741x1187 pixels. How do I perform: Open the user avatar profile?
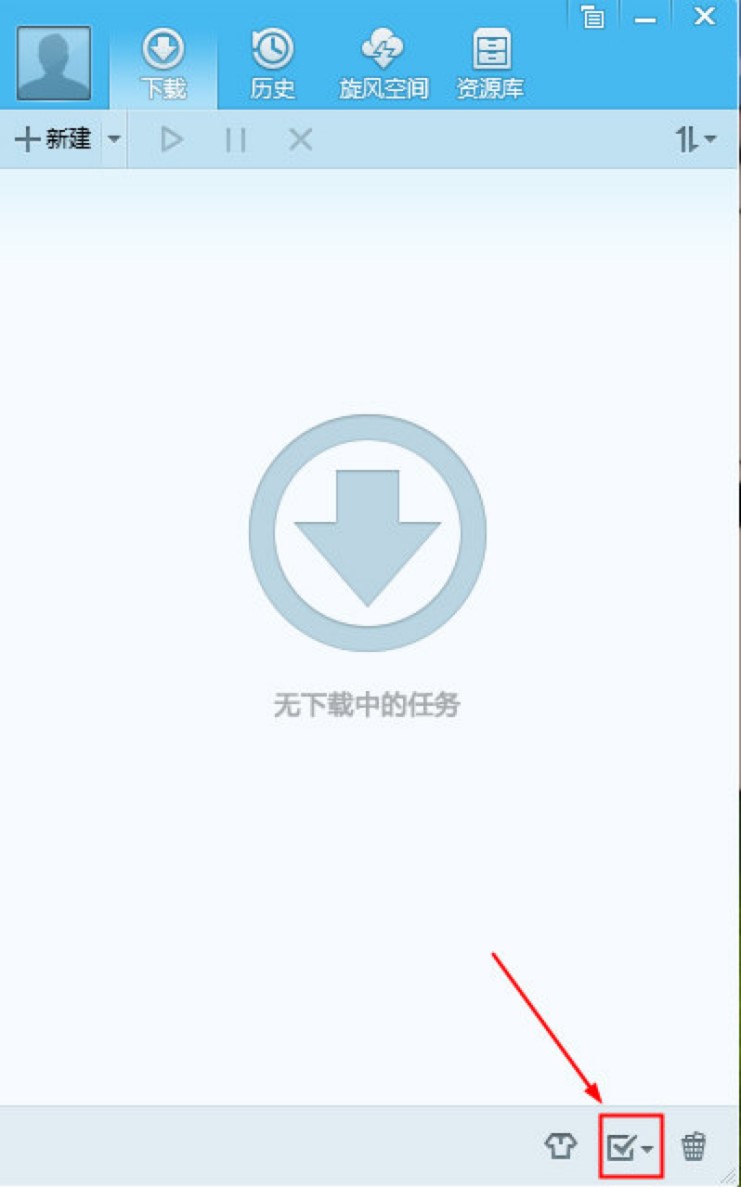pyautogui.click(x=54, y=62)
